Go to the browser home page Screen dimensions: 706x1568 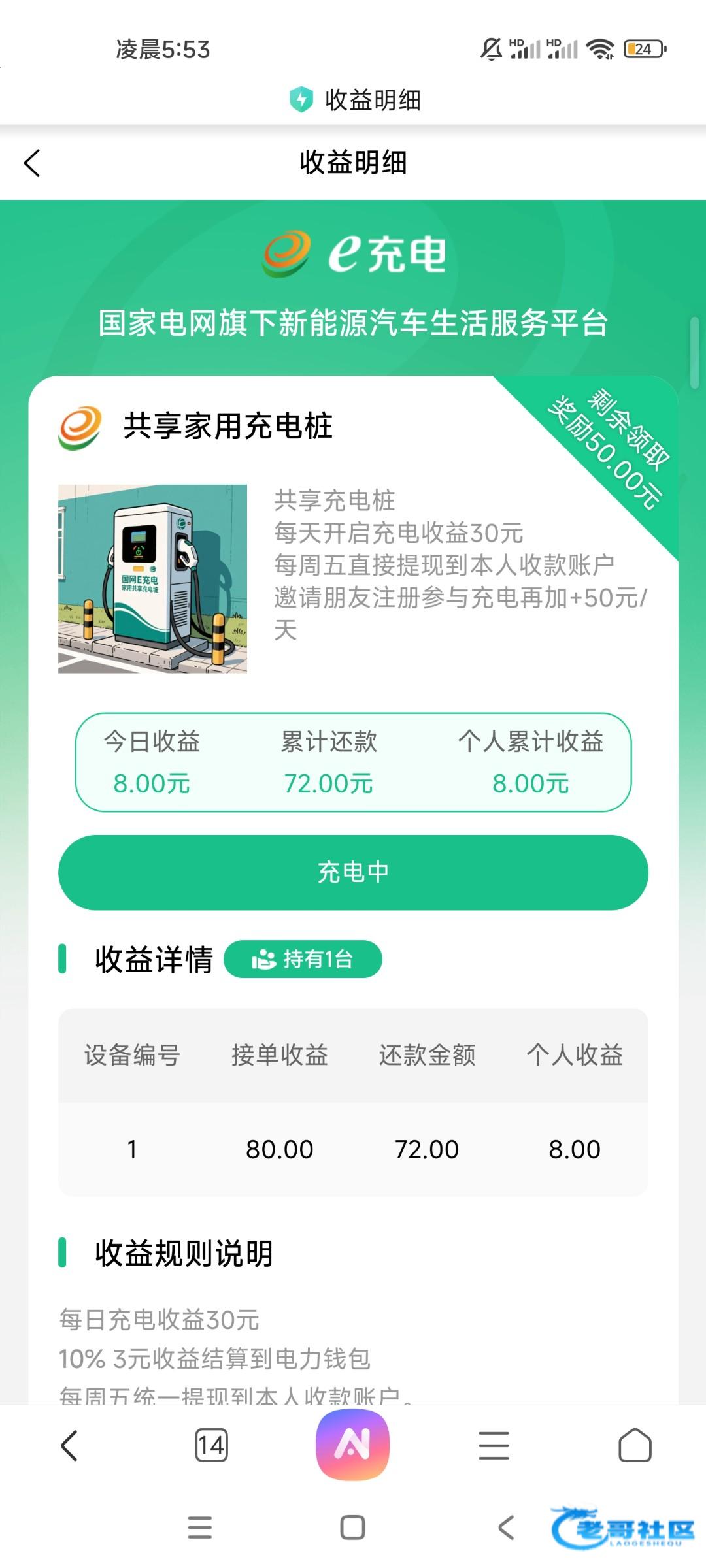[x=635, y=1445]
